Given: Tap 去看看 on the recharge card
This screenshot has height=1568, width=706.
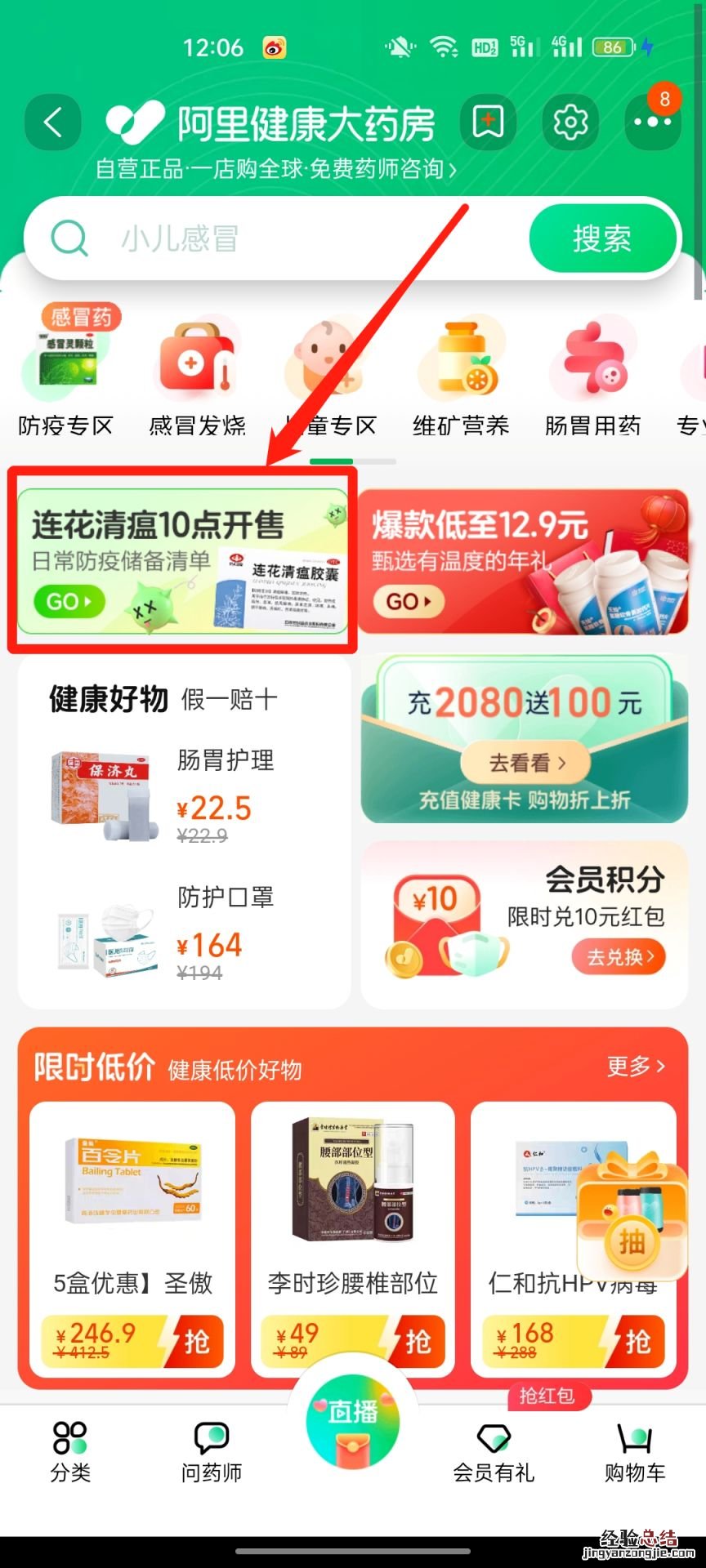Looking at the screenshot, I should [526, 763].
